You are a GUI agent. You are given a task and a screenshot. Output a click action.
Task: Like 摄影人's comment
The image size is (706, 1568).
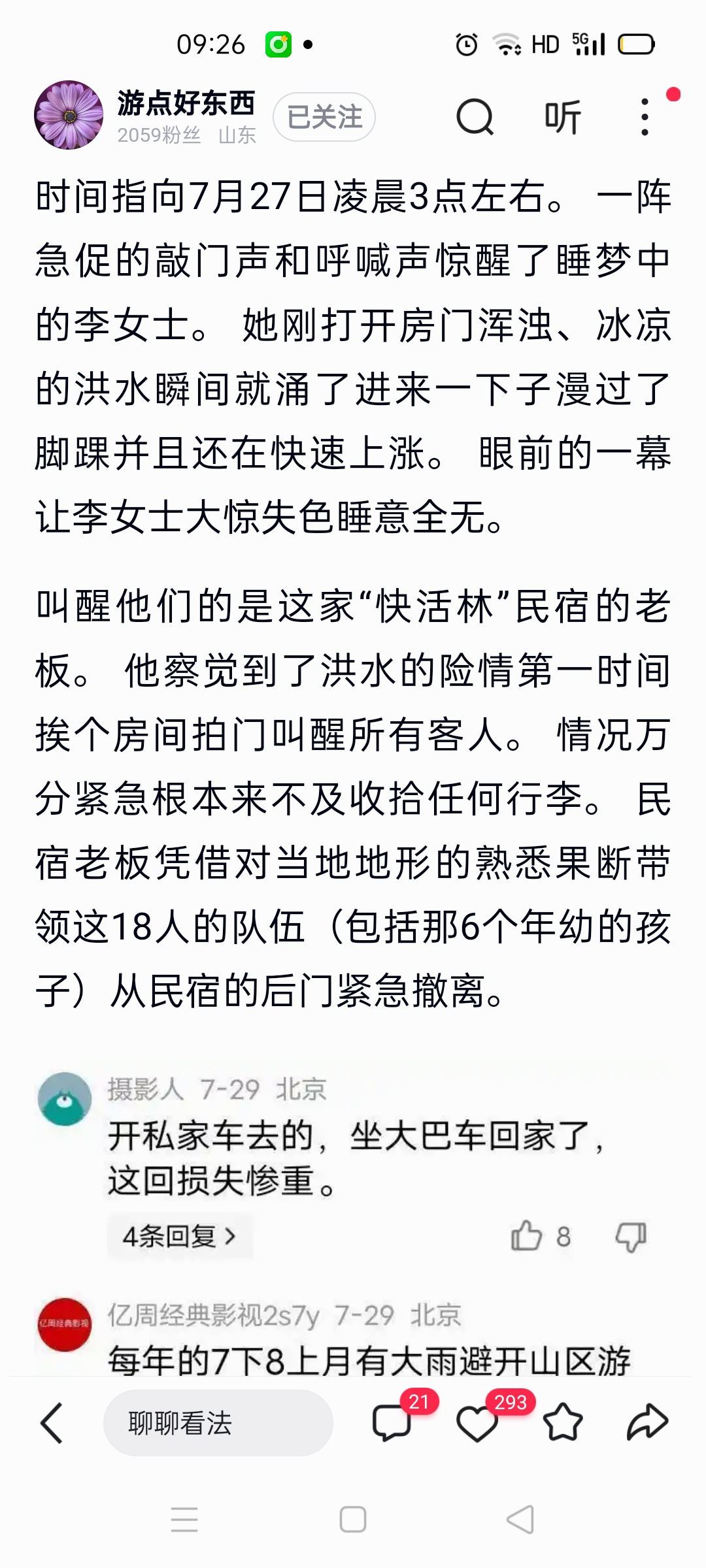(x=527, y=1236)
